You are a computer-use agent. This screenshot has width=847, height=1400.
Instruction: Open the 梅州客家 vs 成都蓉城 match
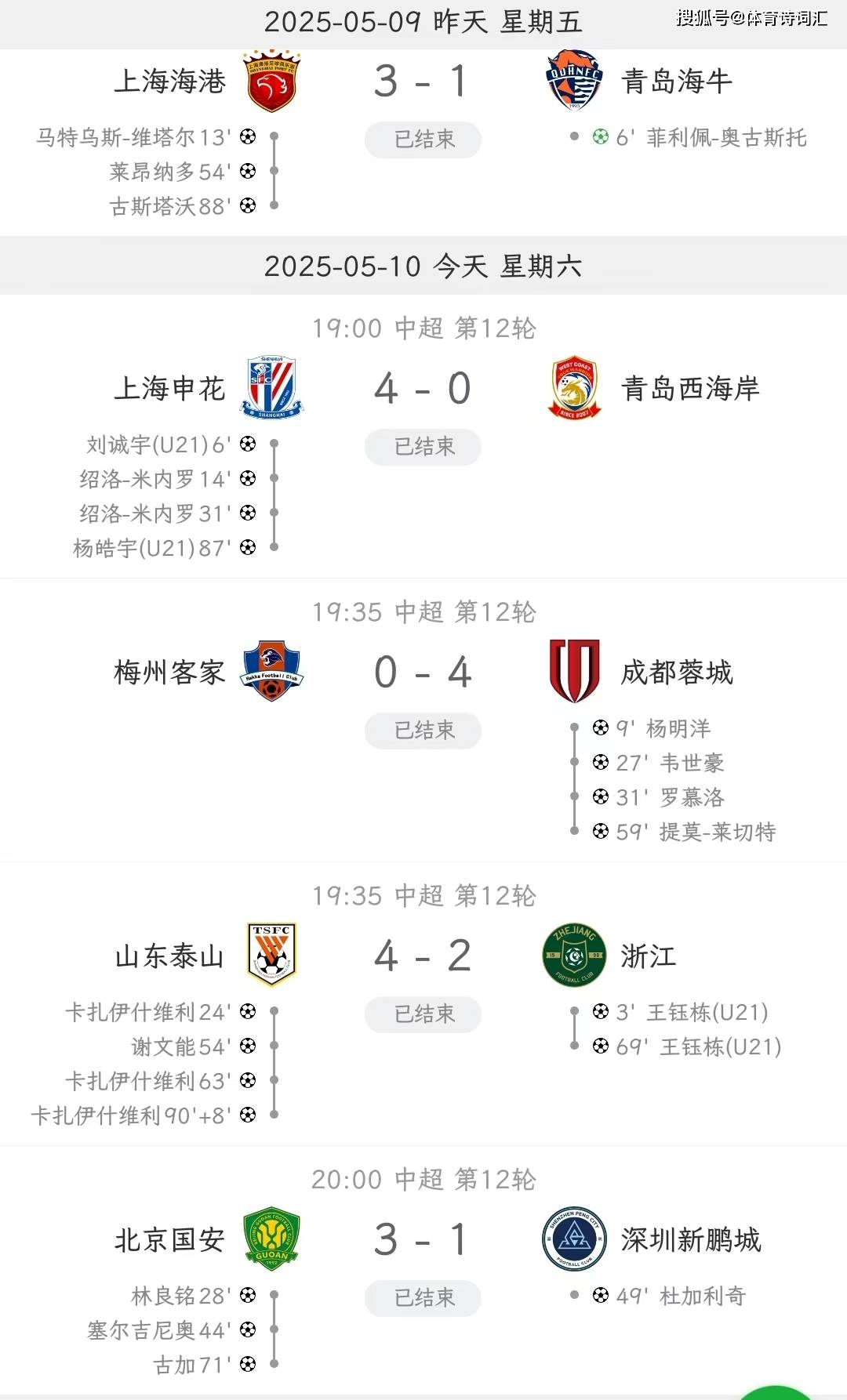[423, 673]
